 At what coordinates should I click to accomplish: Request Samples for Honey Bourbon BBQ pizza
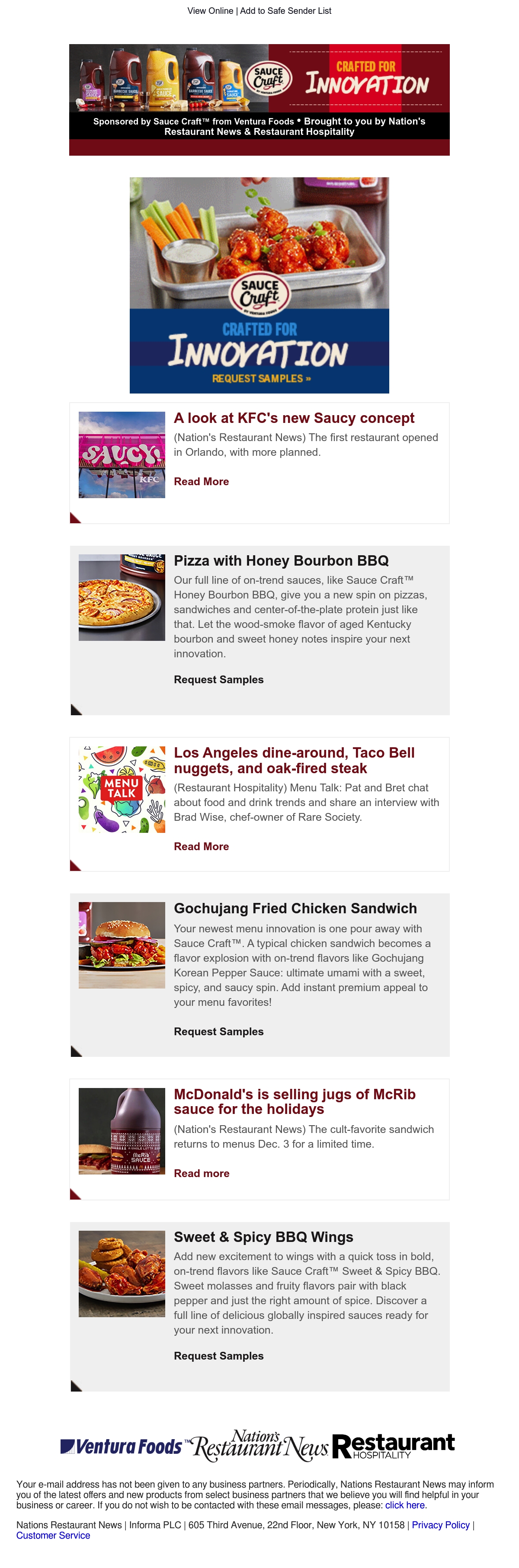click(x=218, y=679)
